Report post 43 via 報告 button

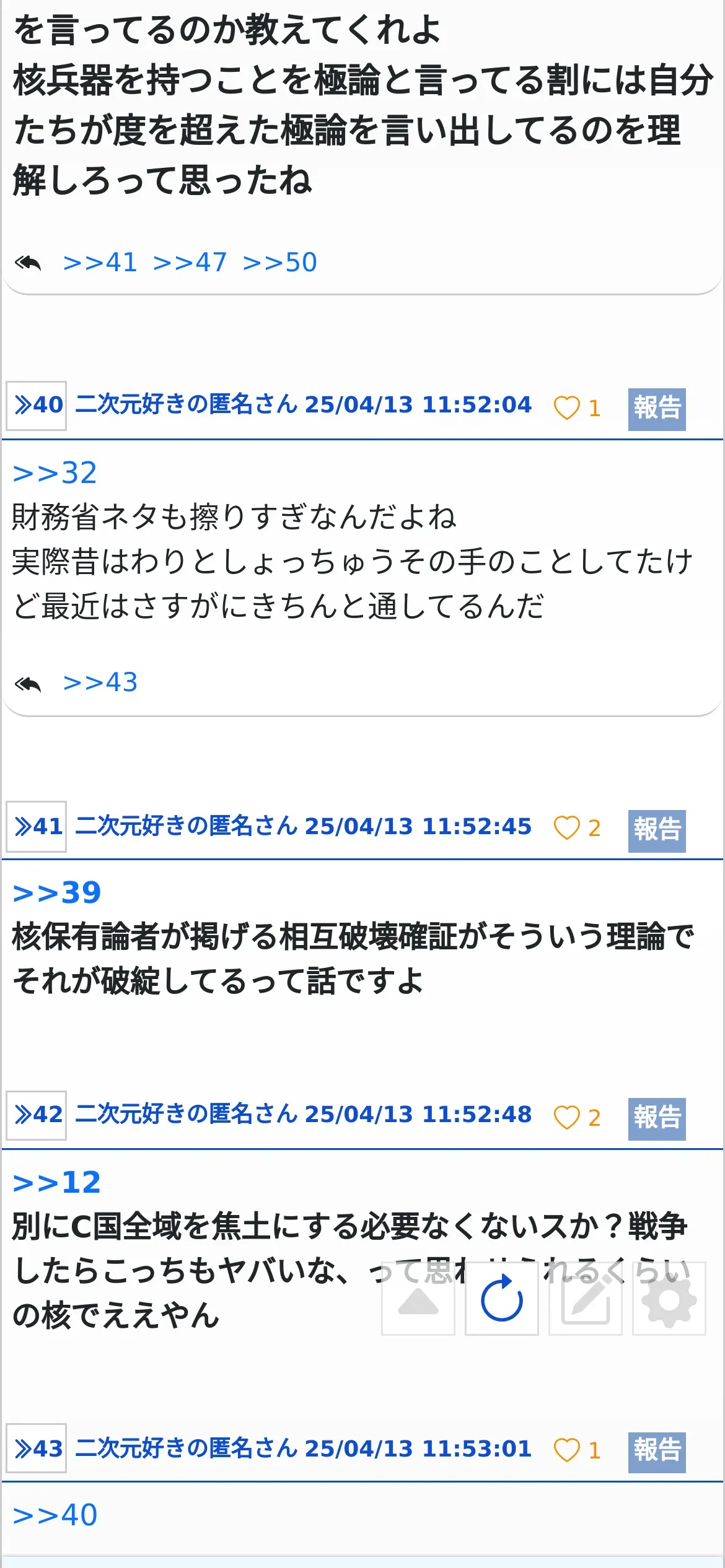(657, 1453)
